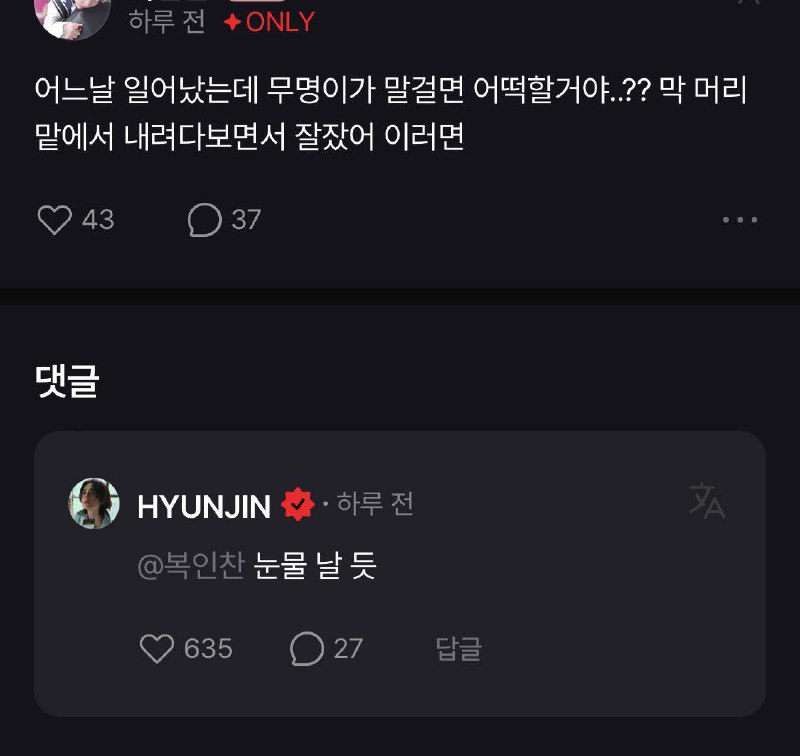Image resolution: width=800 pixels, height=756 pixels.
Task: View the 27 replies to HYUNJIN's comment
Action: tap(308, 649)
